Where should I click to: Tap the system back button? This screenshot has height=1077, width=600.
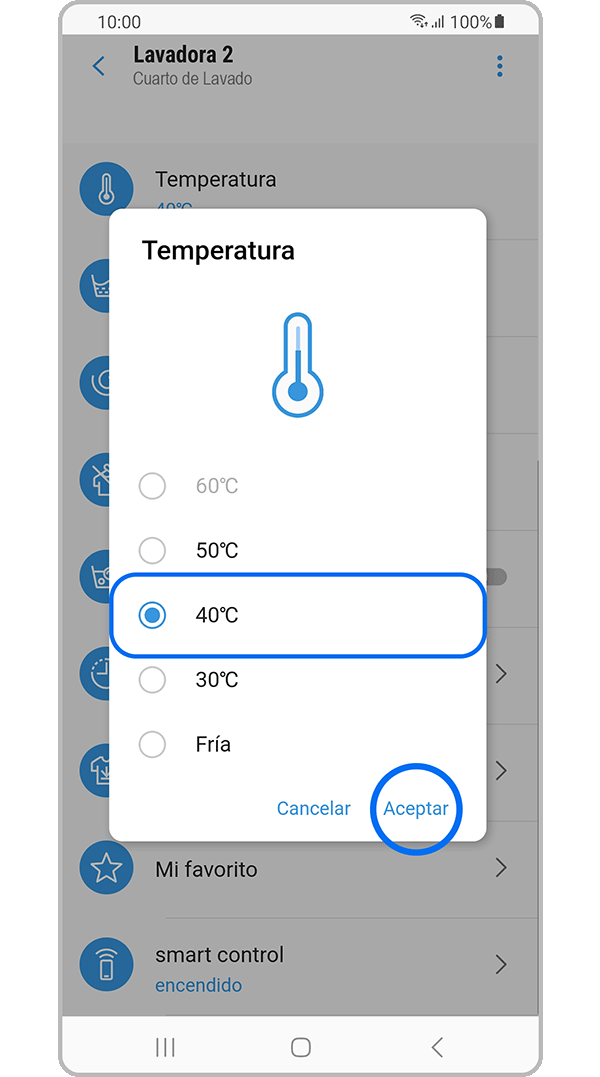click(436, 1047)
